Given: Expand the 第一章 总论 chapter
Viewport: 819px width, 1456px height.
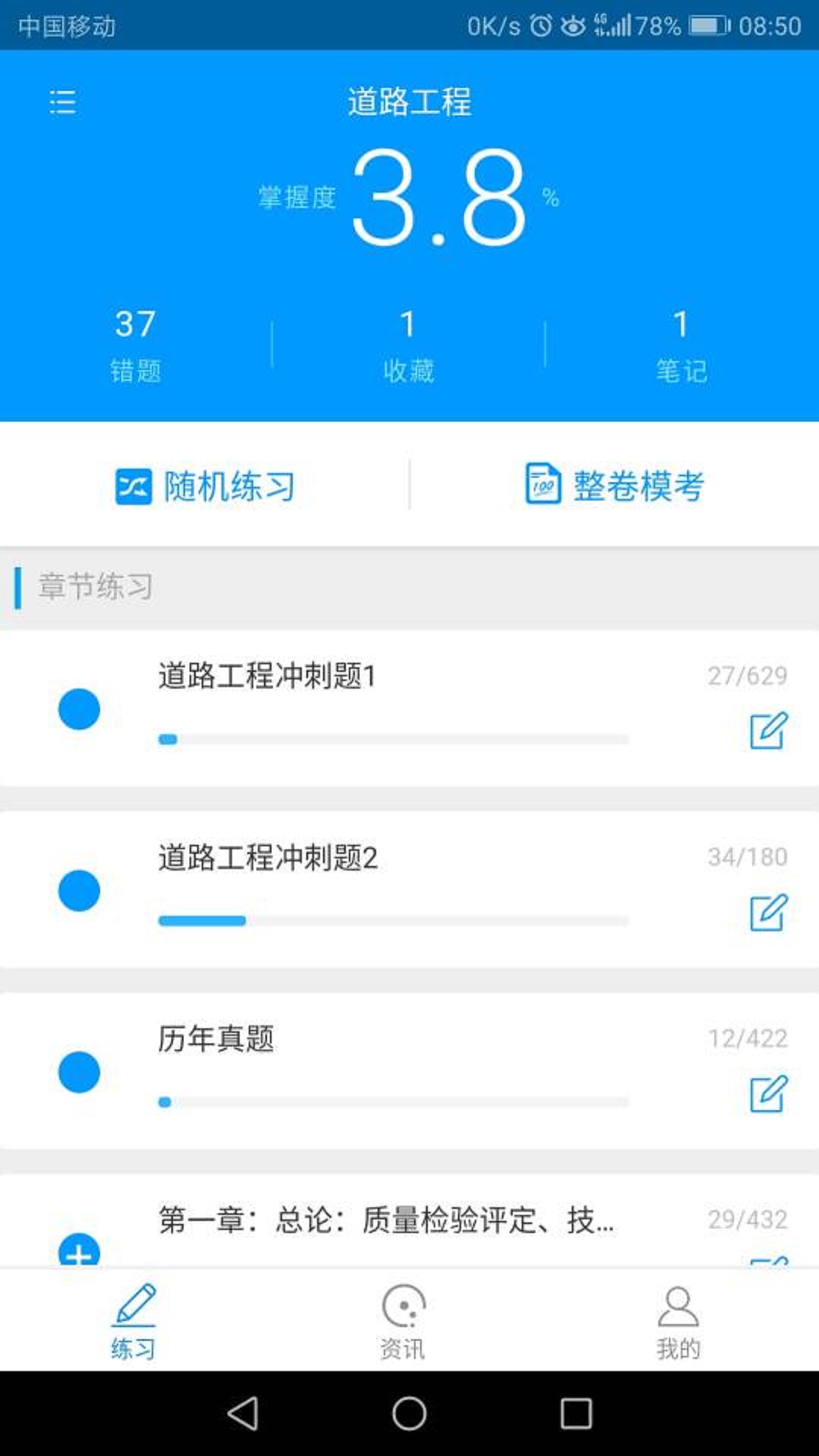Looking at the screenshot, I should [79, 1250].
